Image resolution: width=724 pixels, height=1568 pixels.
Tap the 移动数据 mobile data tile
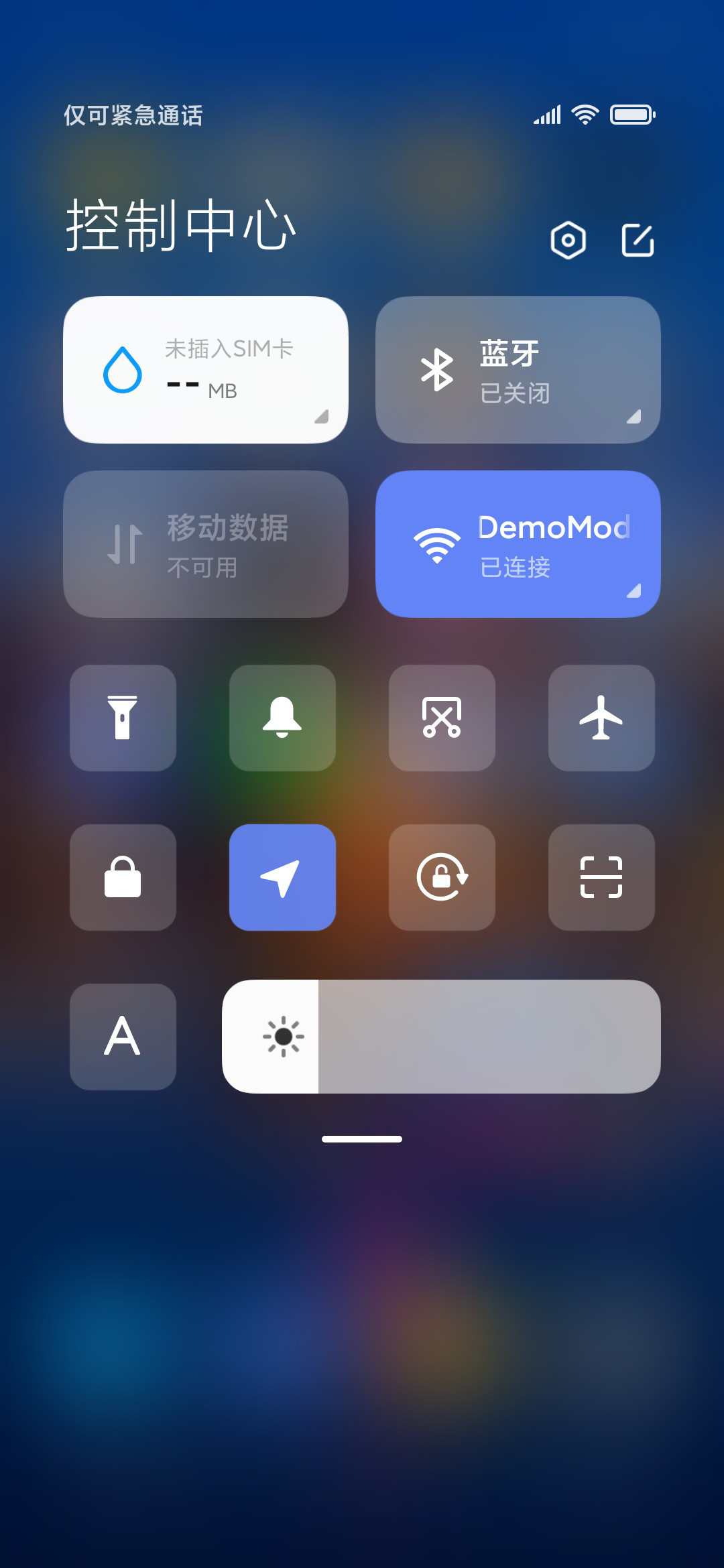click(206, 544)
